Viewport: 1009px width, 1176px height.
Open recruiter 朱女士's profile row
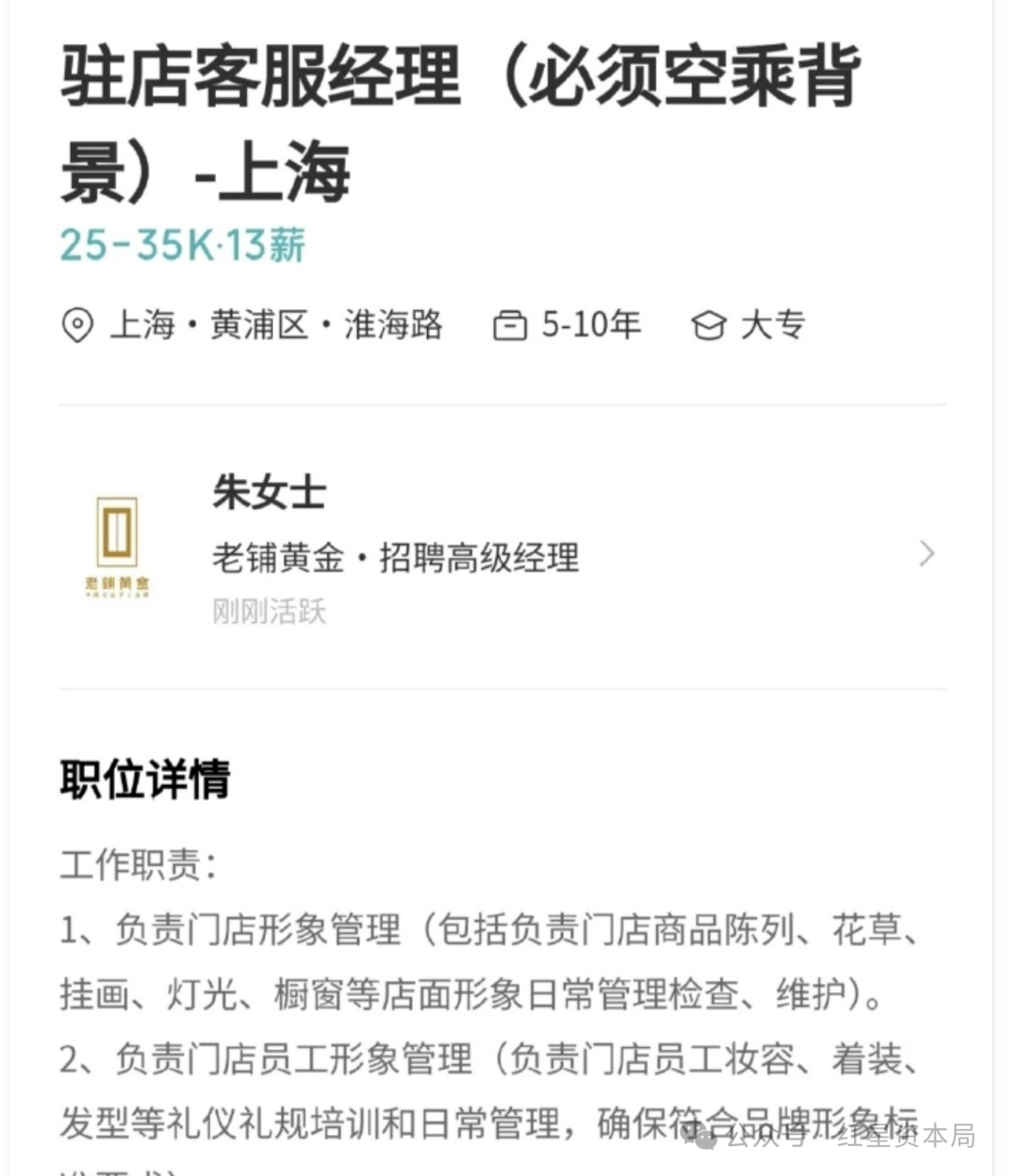503,549
